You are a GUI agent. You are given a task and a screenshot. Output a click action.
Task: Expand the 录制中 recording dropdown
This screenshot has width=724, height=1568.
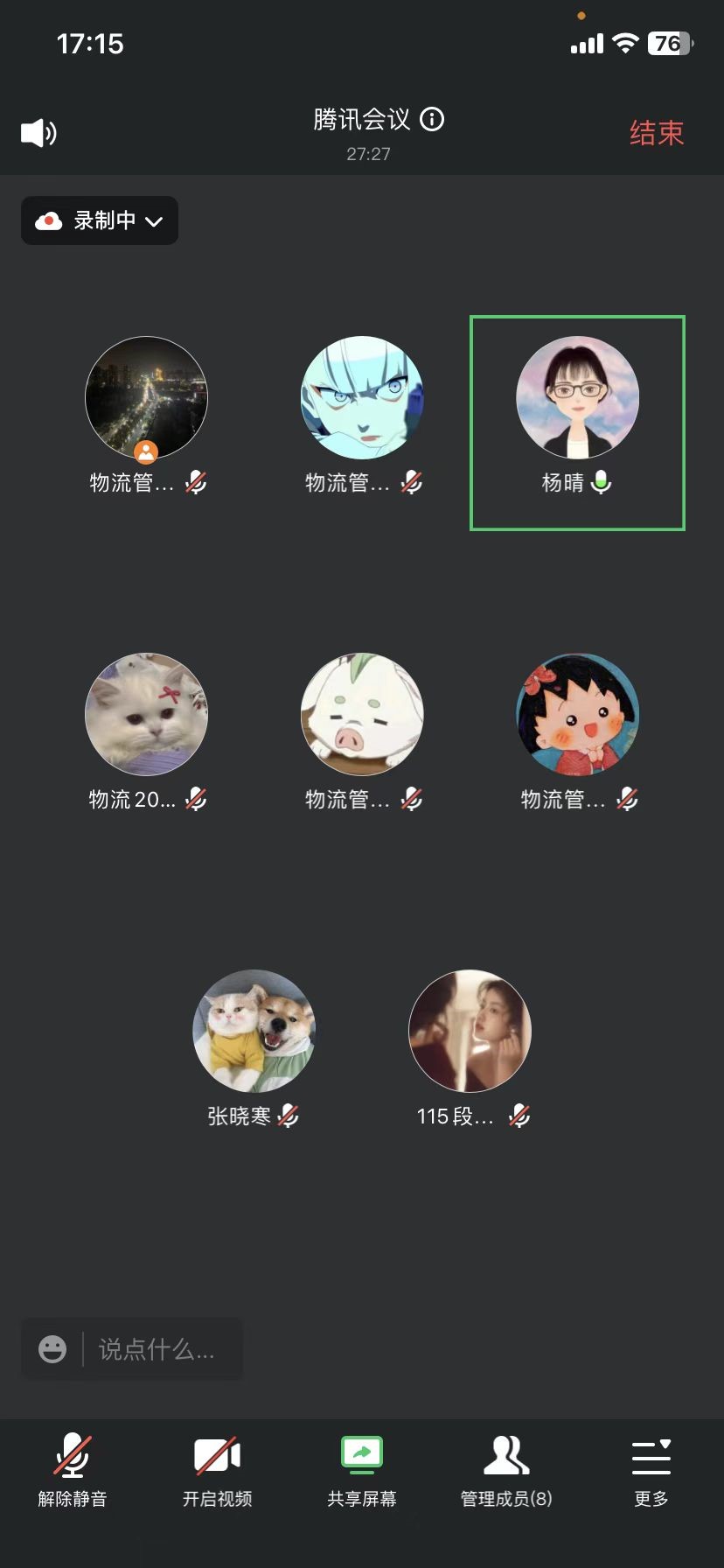[100, 220]
